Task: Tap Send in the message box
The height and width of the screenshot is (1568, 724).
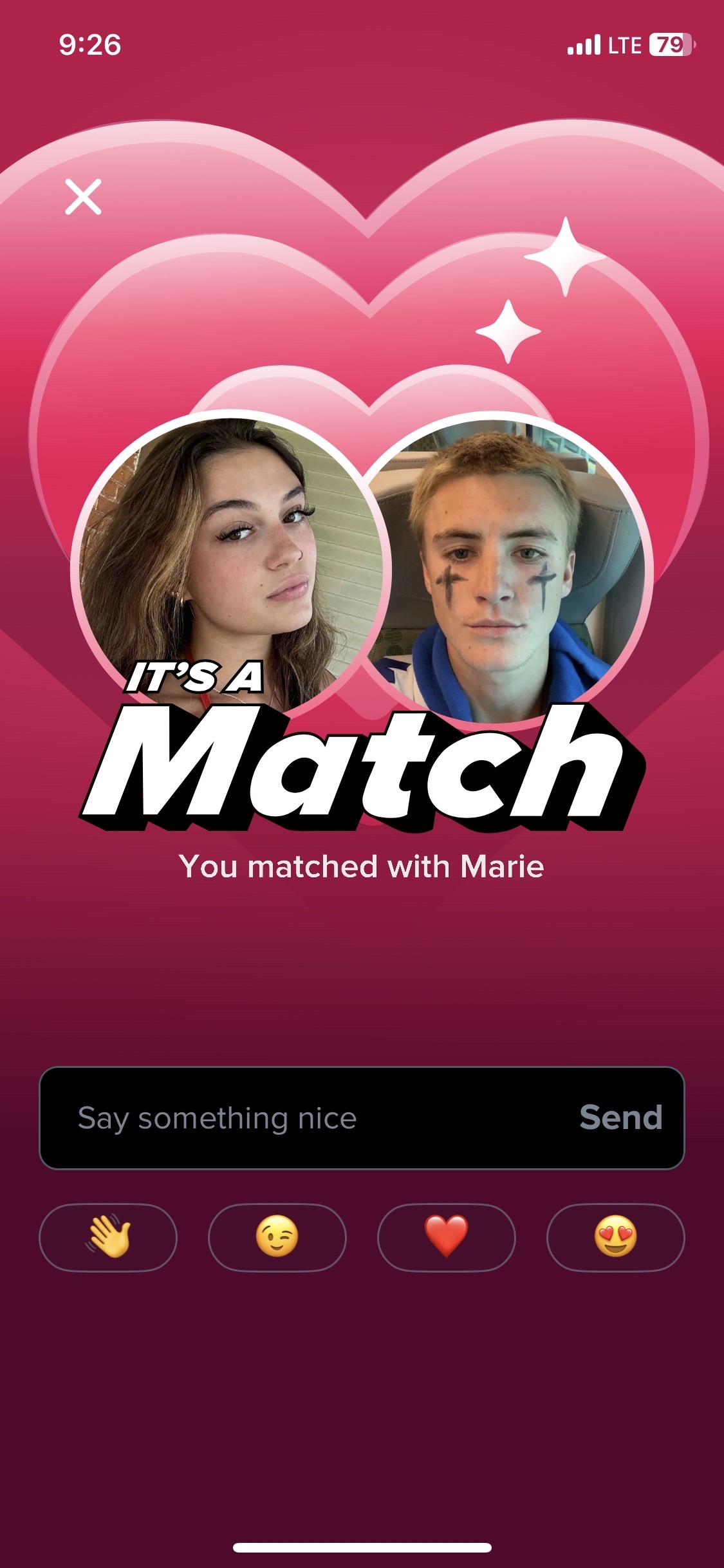Action: tap(620, 1117)
